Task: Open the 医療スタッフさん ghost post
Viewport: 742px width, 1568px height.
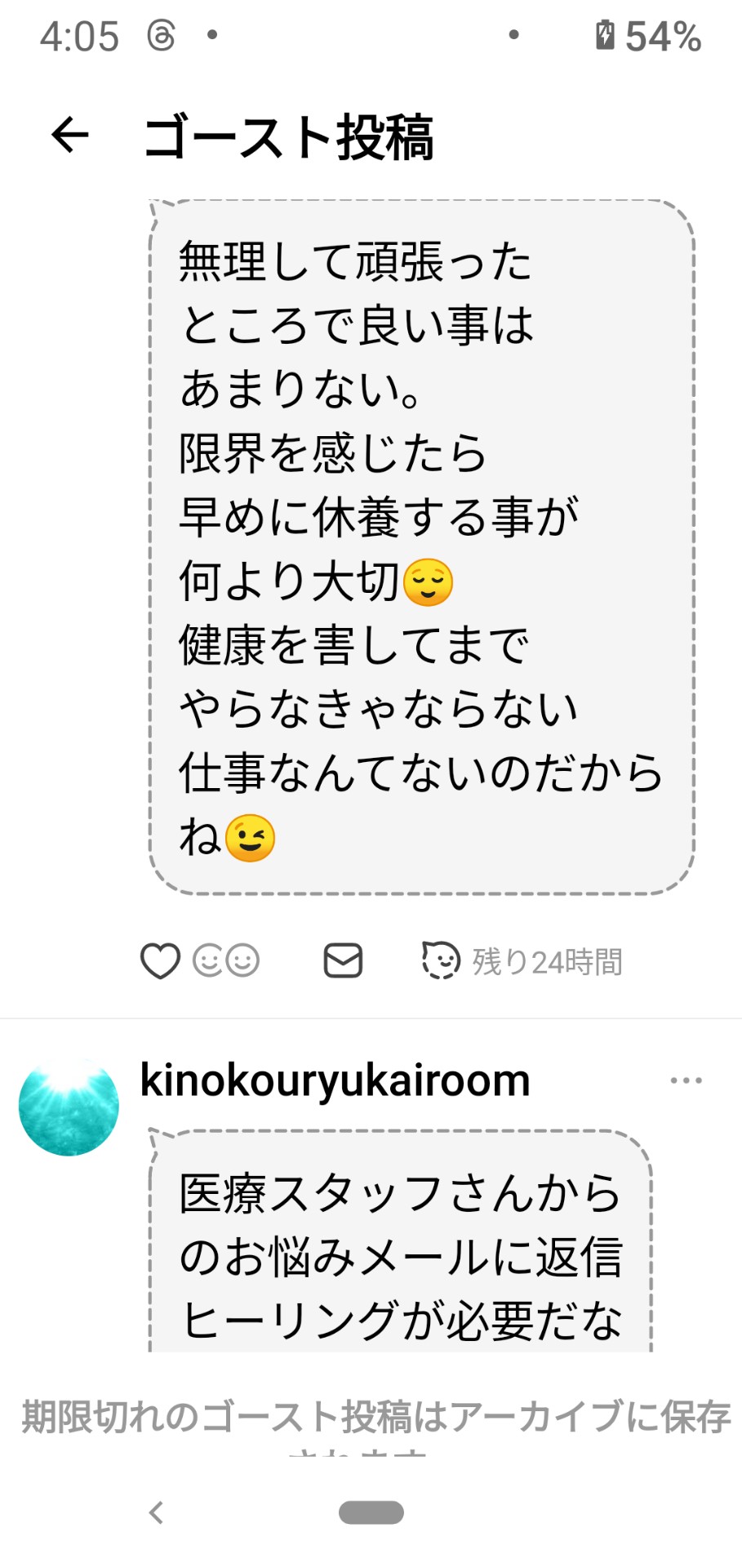Action: [x=400, y=1254]
